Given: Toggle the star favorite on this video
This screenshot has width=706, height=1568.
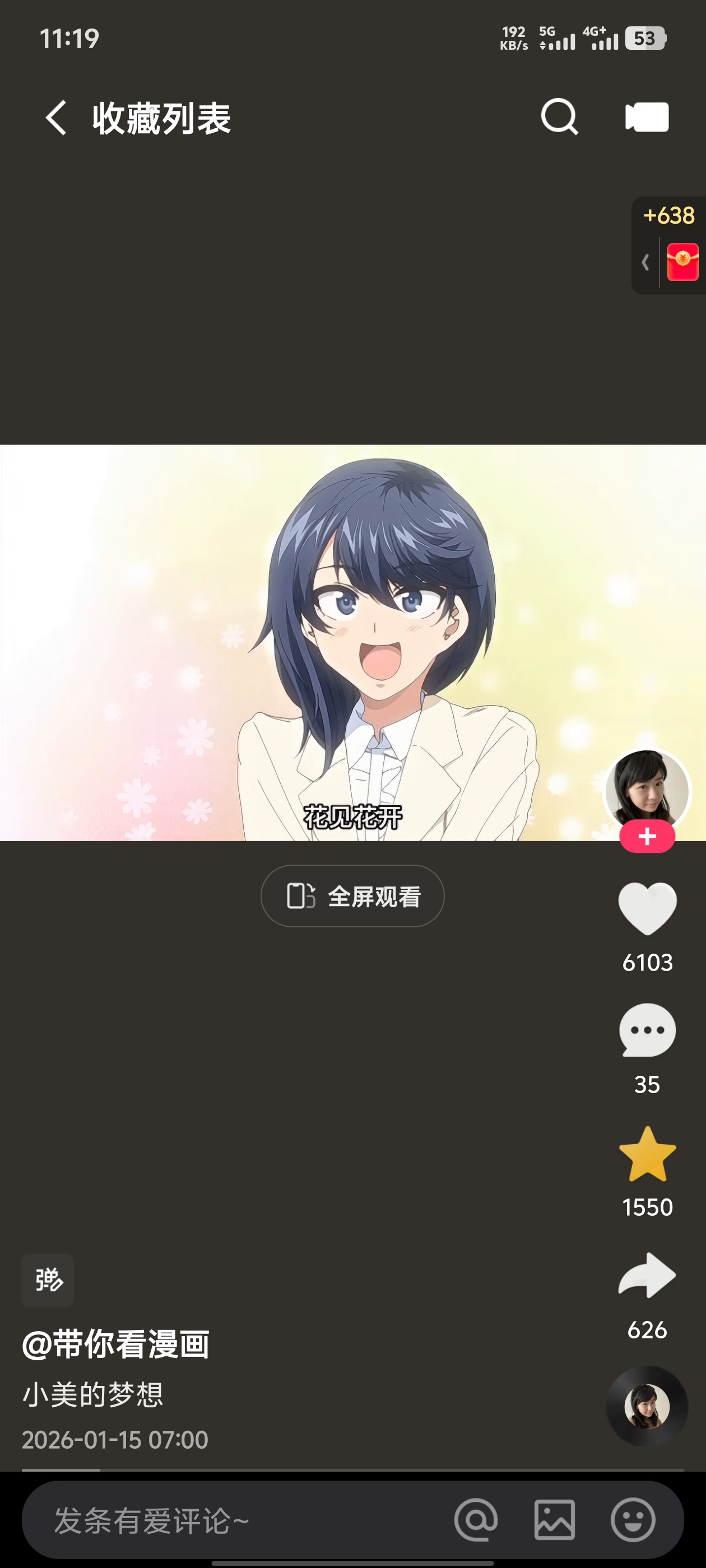Looking at the screenshot, I should 647,1154.
